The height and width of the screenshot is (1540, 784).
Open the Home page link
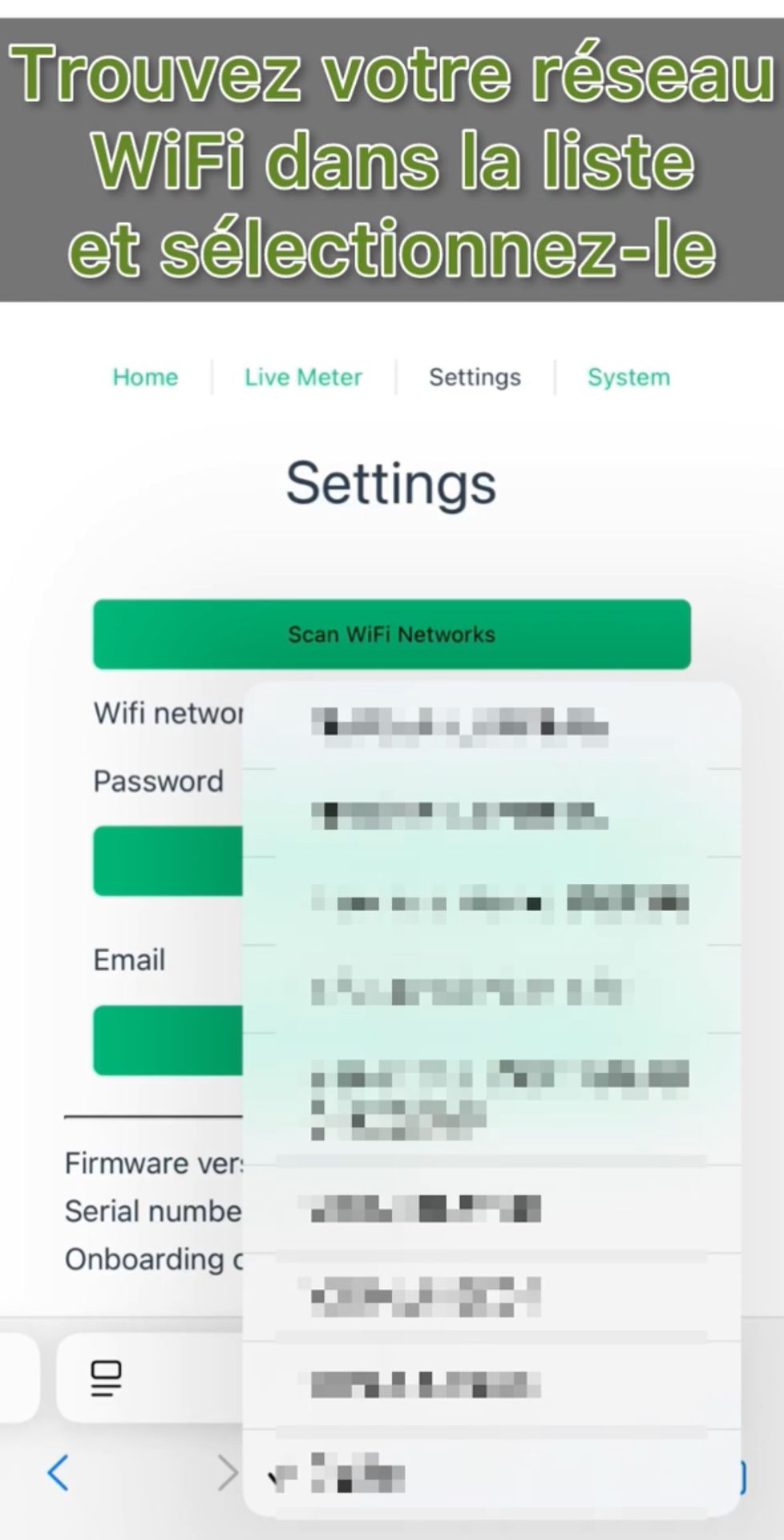pyautogui.click(x=145, y=377)
